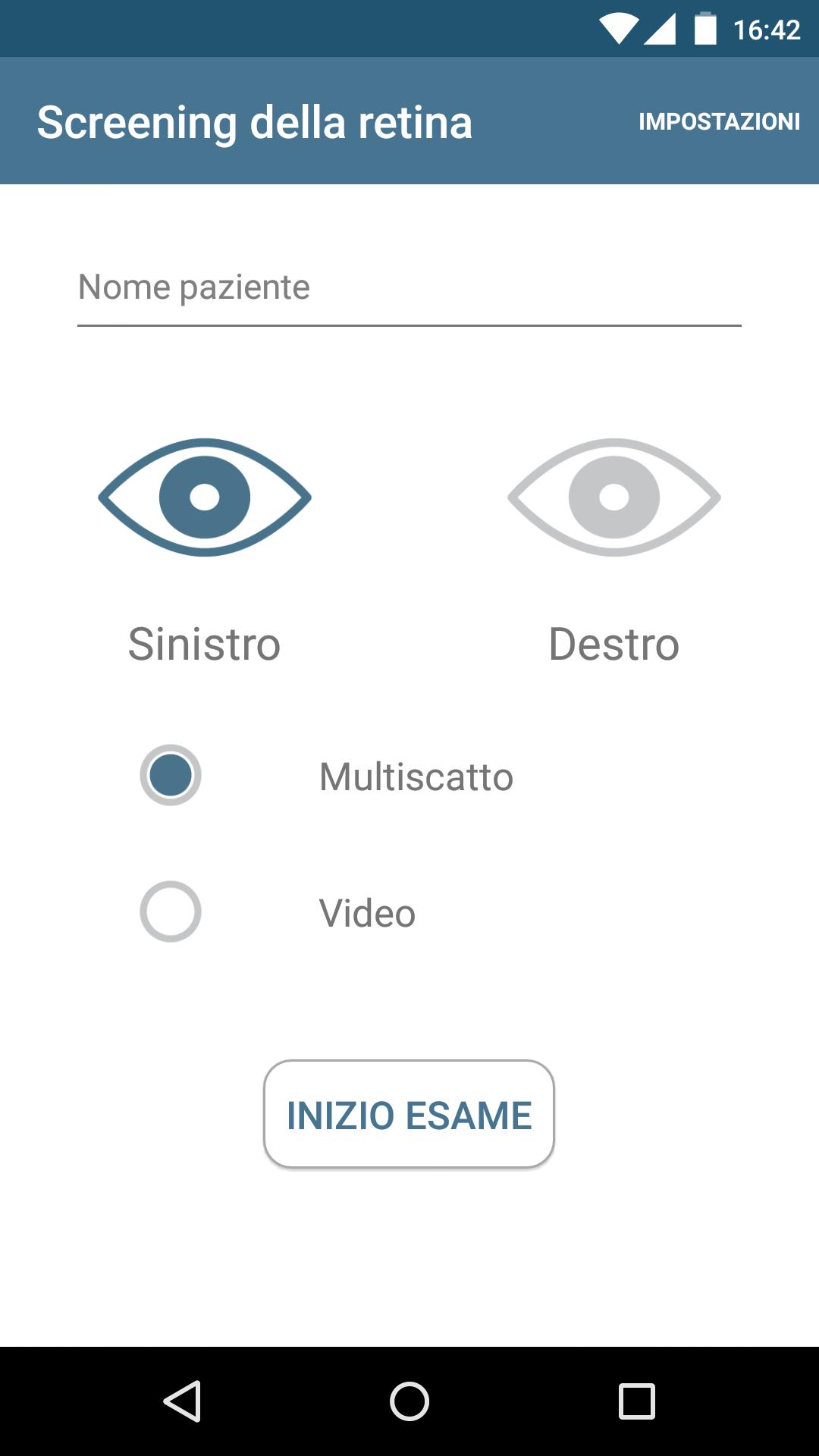Image resolution: width=819 pixels, height=1456 pixels.
Task: Deselect the currently enabled Multiscatto option
Action: tap(169, 777)
